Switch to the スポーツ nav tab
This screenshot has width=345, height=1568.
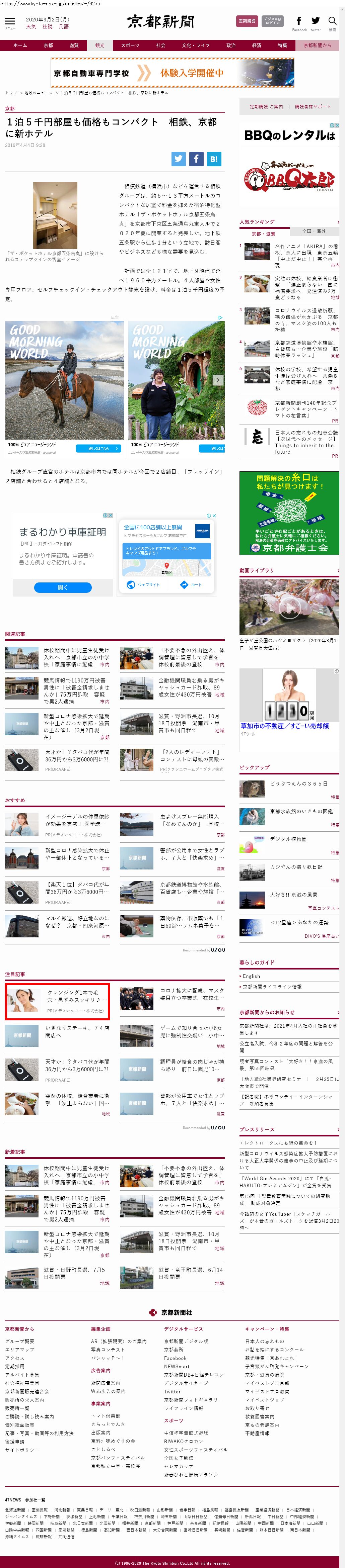coord(130,45)
